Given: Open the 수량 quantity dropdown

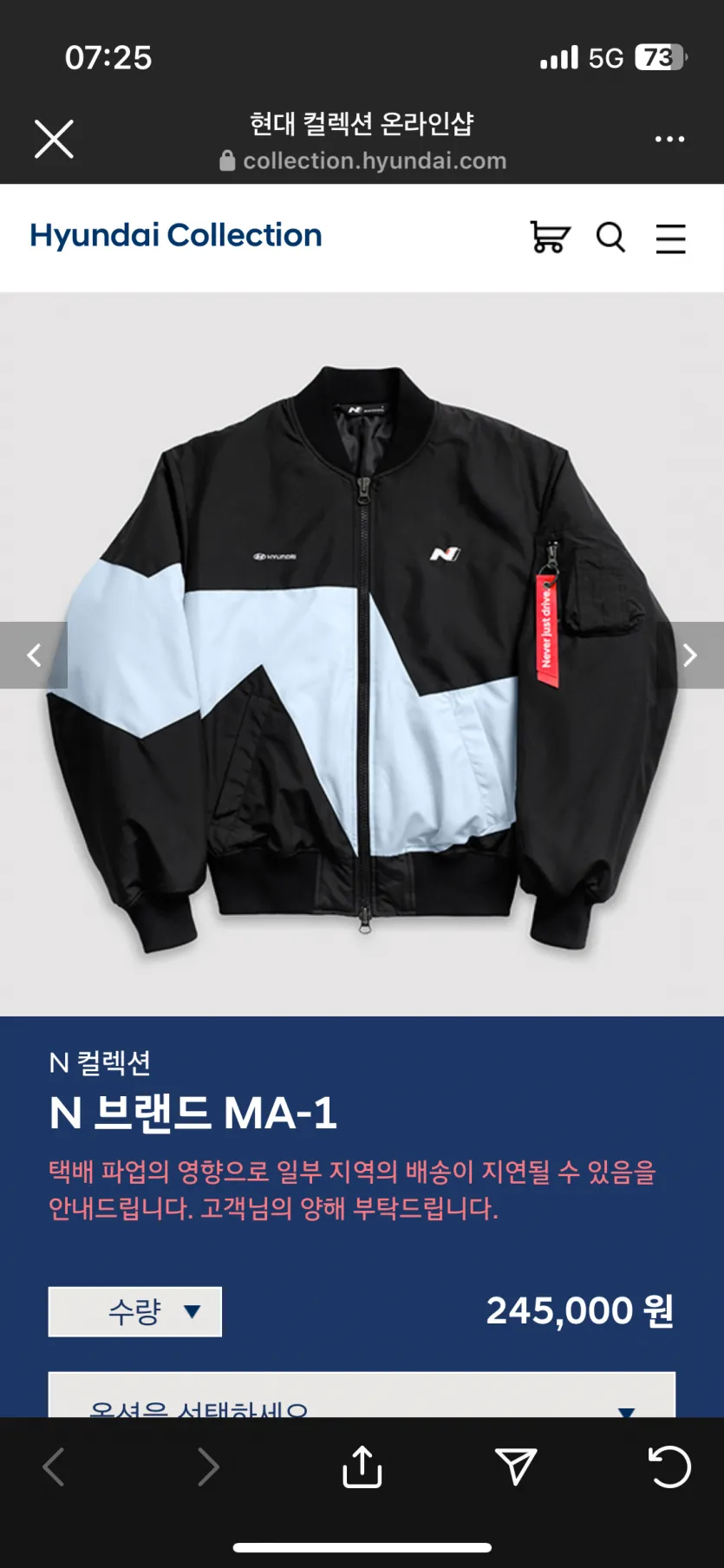Looking at the screenshot, I should (135, 1311).
